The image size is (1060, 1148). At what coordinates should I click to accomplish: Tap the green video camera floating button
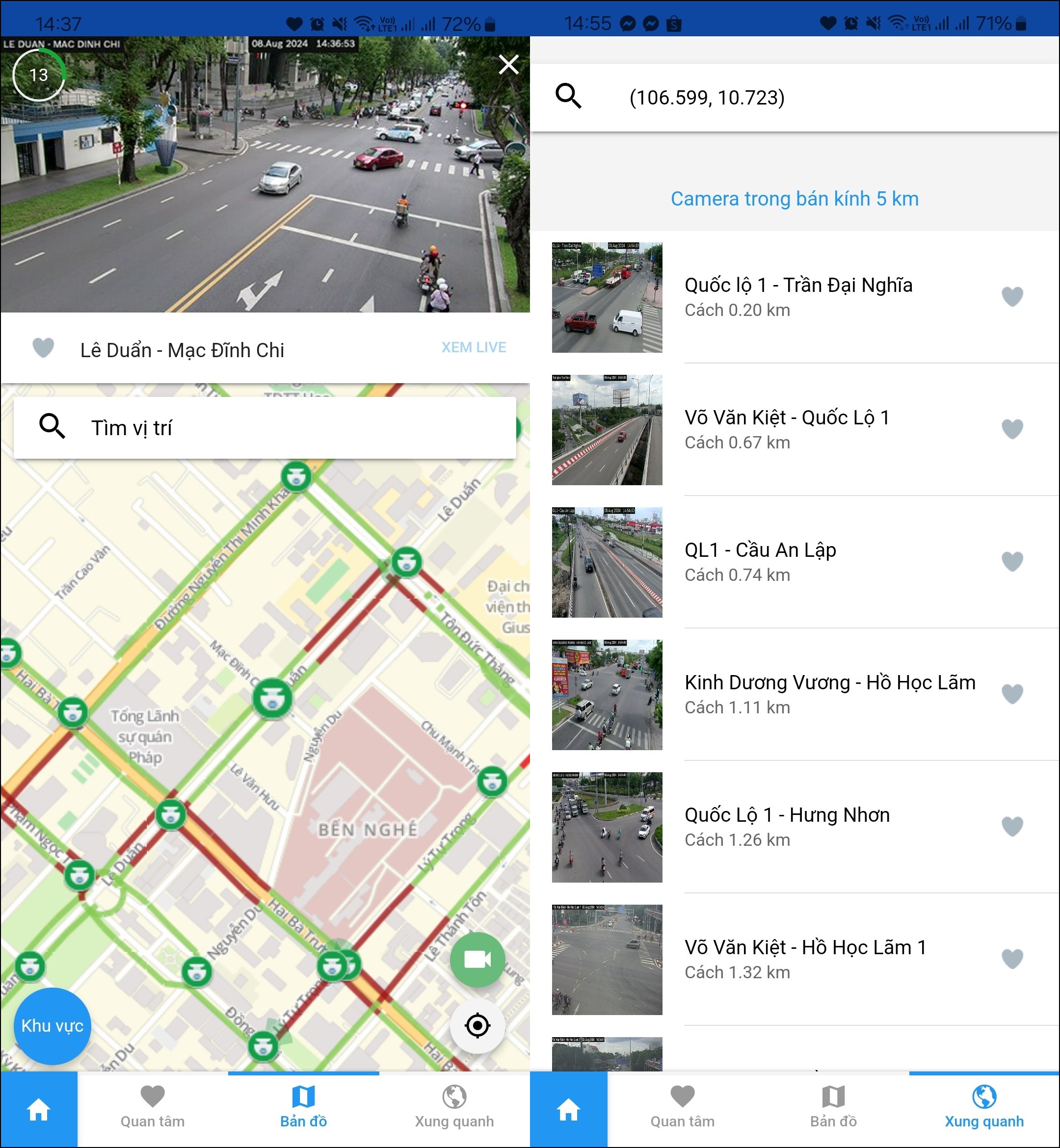coord(477,959)
